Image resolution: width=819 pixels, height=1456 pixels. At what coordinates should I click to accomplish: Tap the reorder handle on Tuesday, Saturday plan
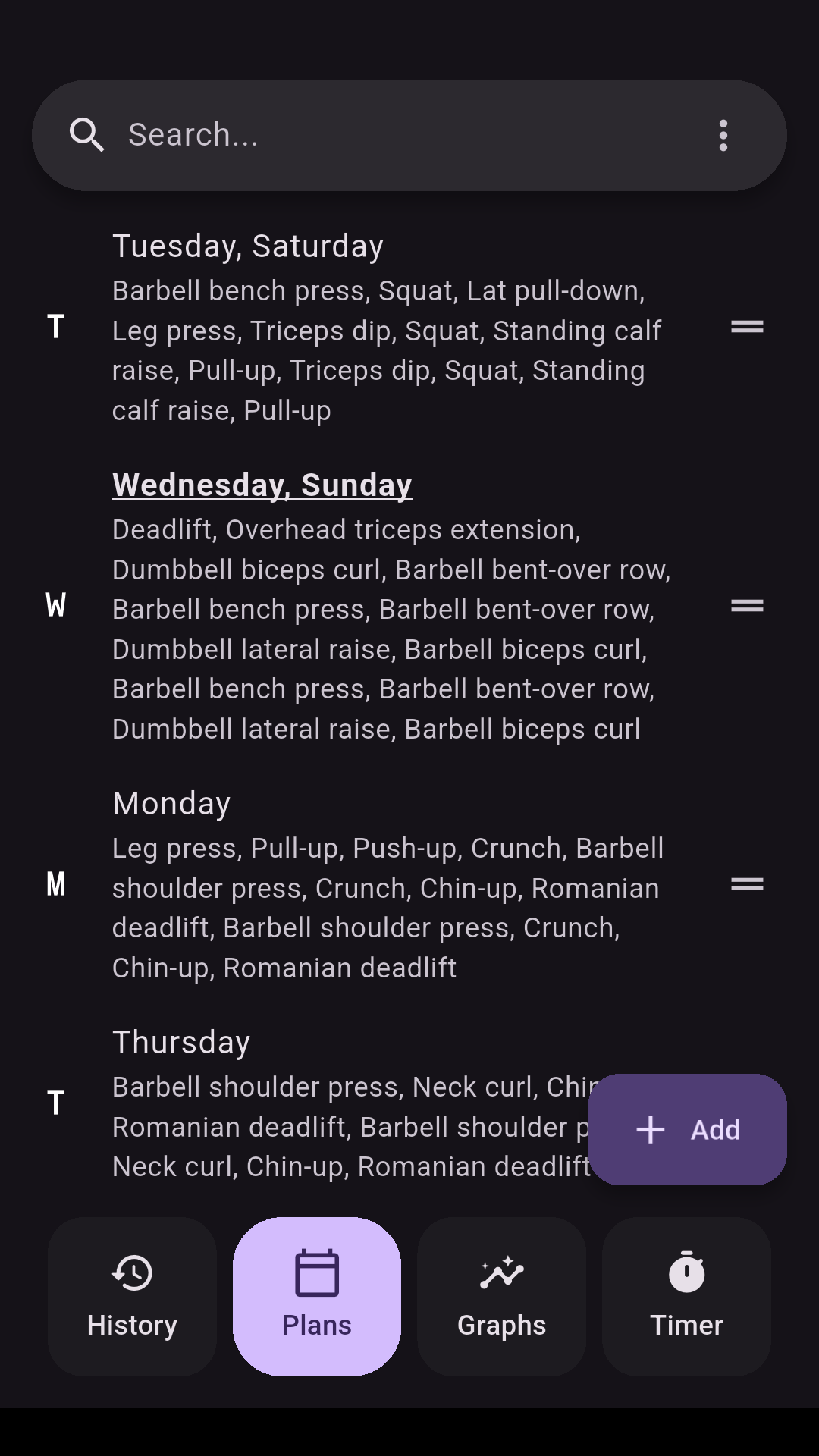[x=747, y=327]
